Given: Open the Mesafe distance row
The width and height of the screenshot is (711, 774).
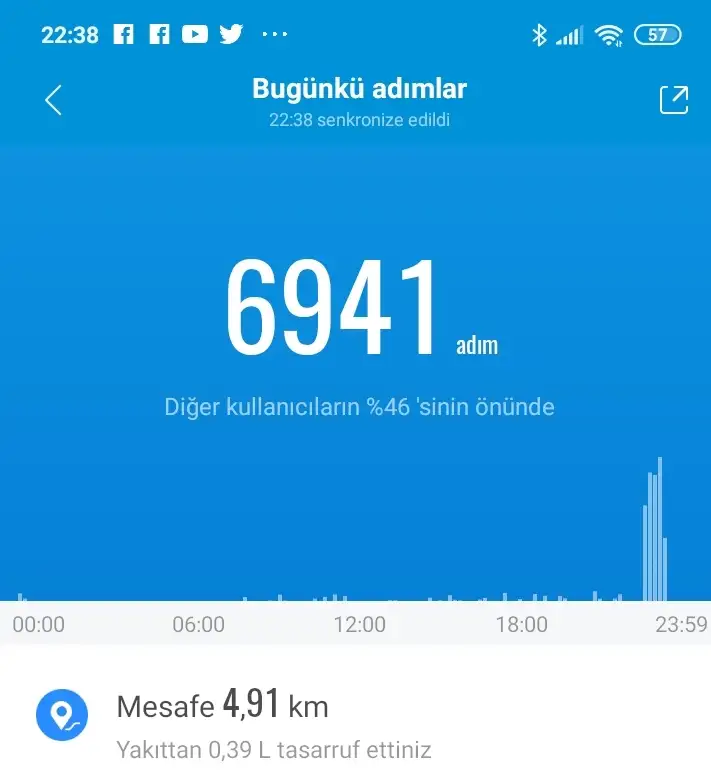Looking at the screenshot, I should pos(355,720).
